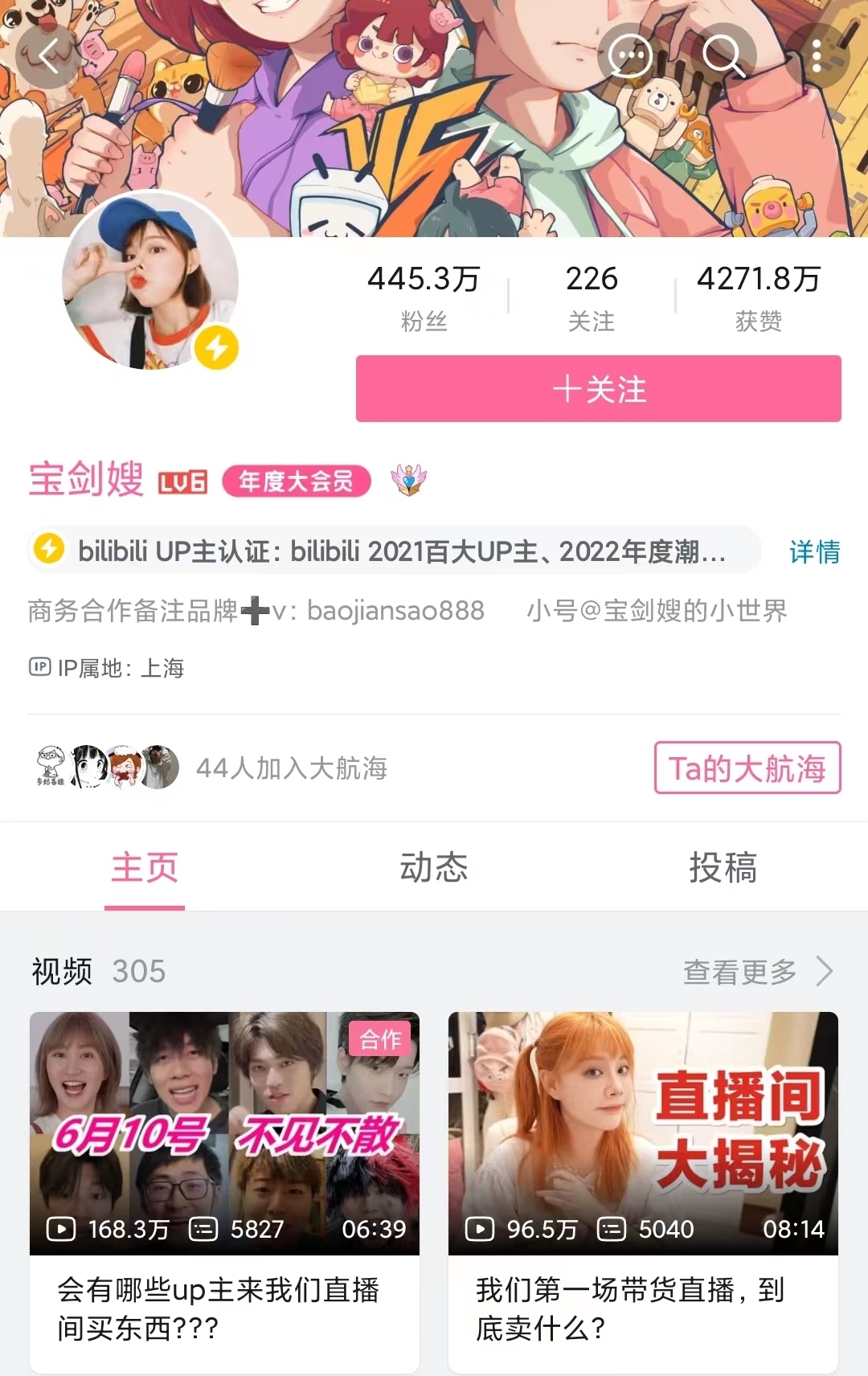Open the message chat bubble icon

tap(630, 55)
